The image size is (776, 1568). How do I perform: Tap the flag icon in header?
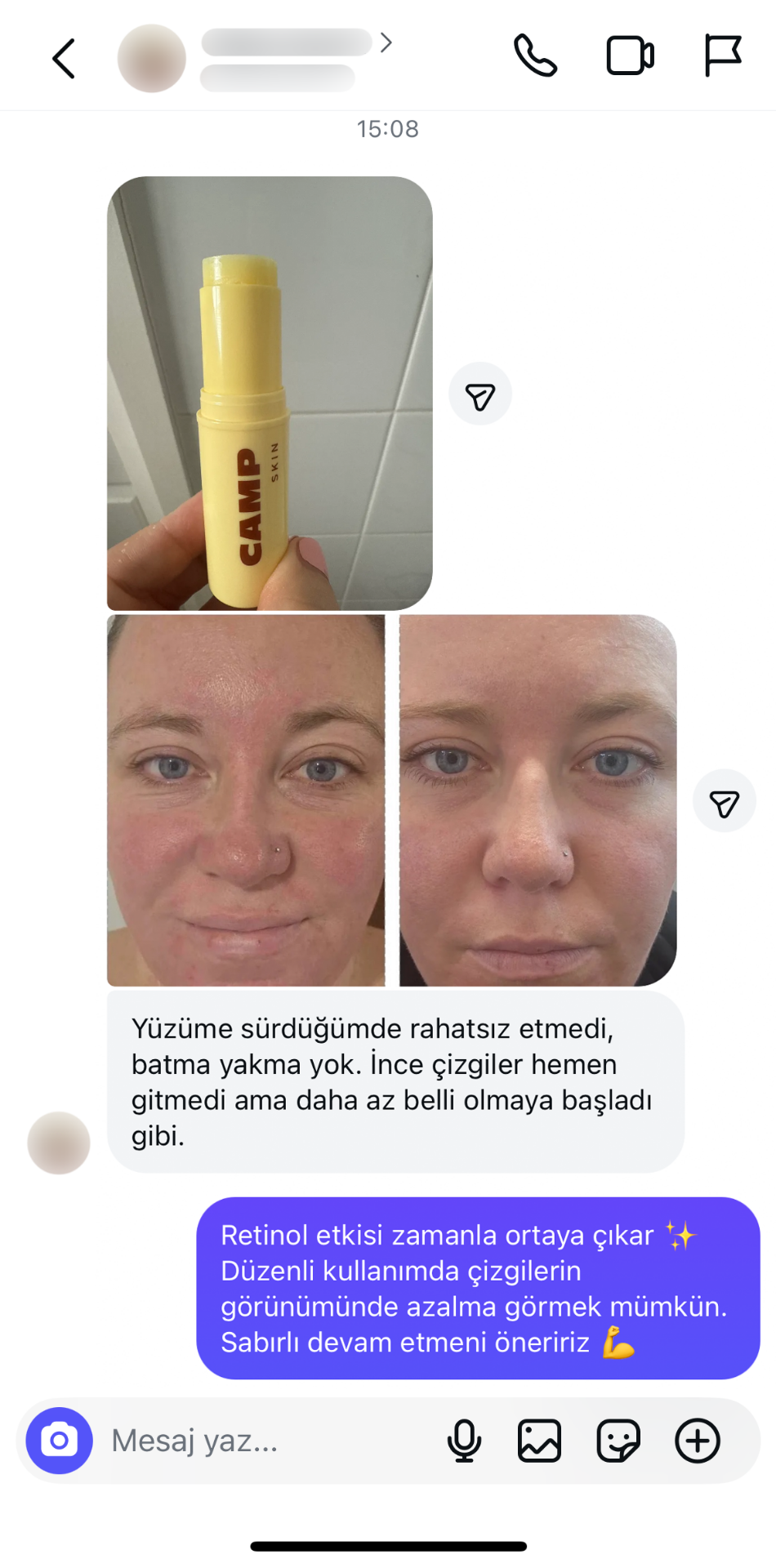(723, 56)
